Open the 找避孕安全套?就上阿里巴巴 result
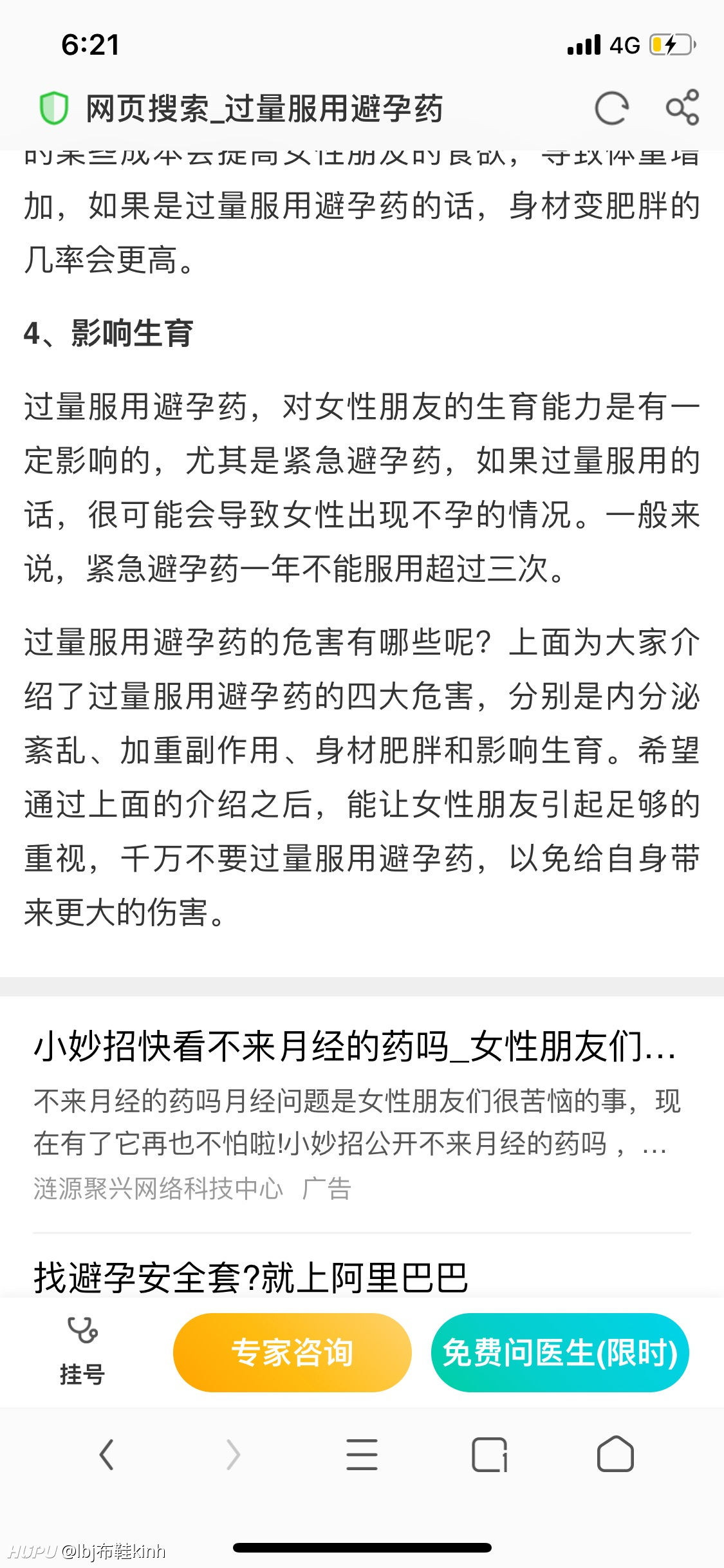Image resolution: width=724 pixels, height=1568 pixels. point(250,1278)
